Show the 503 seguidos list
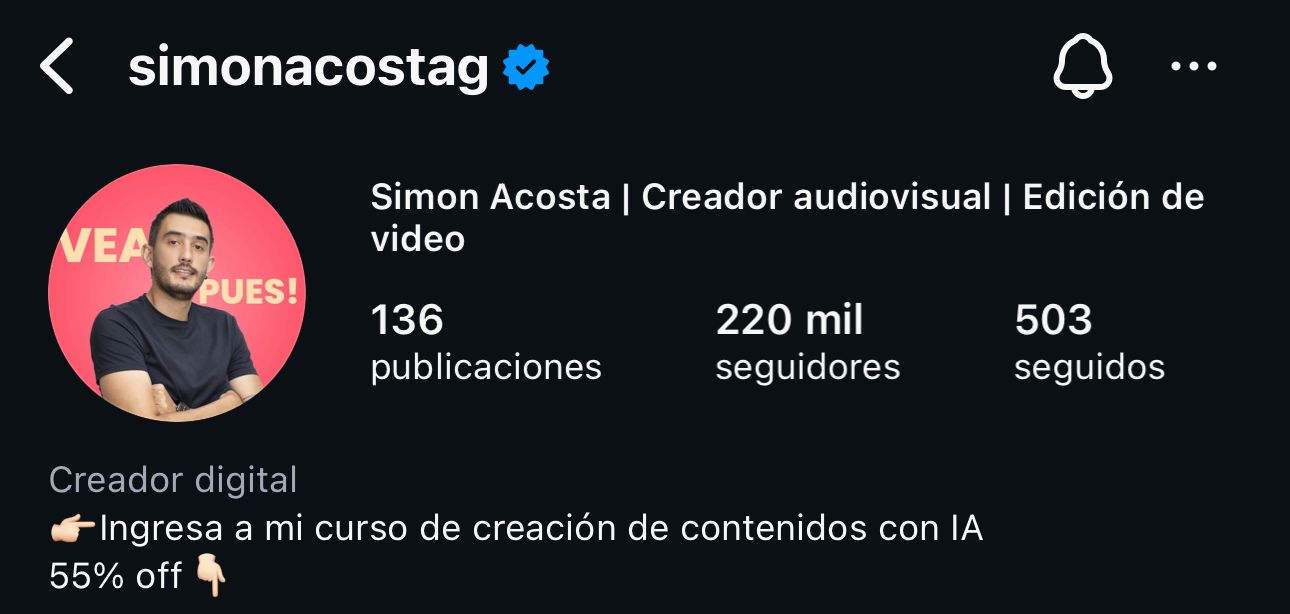 pos(1089,343)
